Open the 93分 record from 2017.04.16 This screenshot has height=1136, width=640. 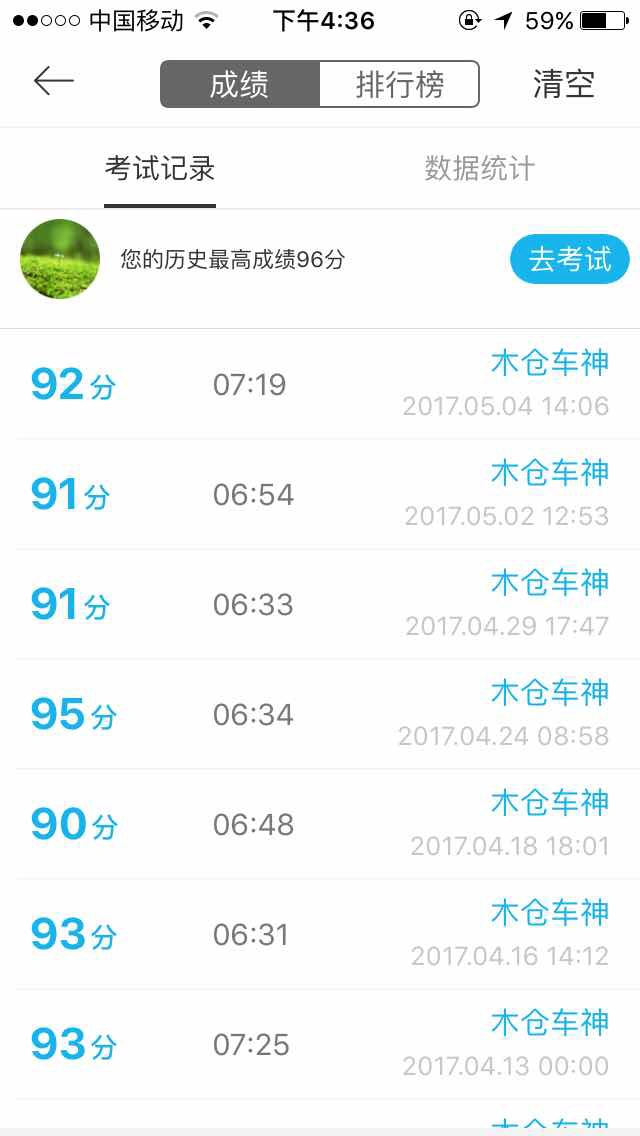(x=320, y=935)
